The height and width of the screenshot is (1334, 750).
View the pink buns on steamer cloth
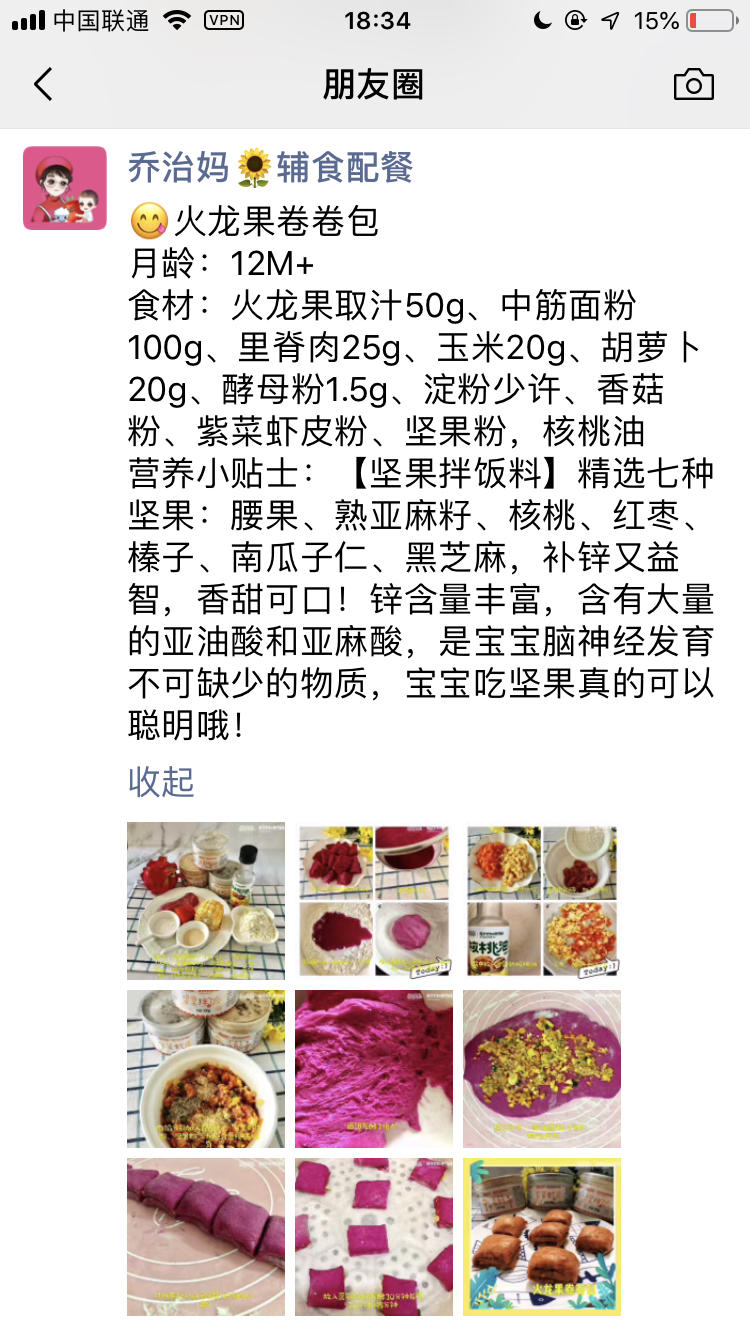click(374, 1236)
